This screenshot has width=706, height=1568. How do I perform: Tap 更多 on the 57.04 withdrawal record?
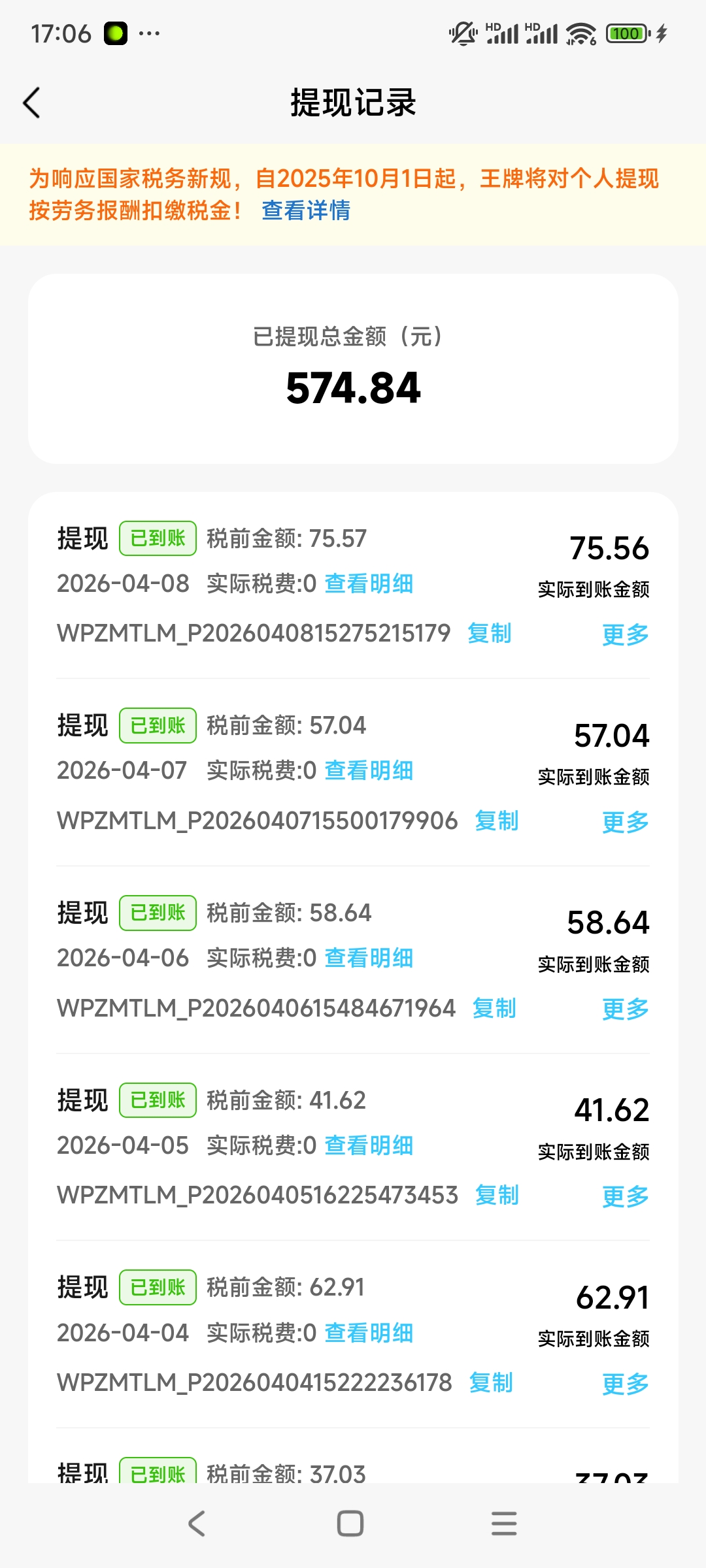(x=624, y=821)
